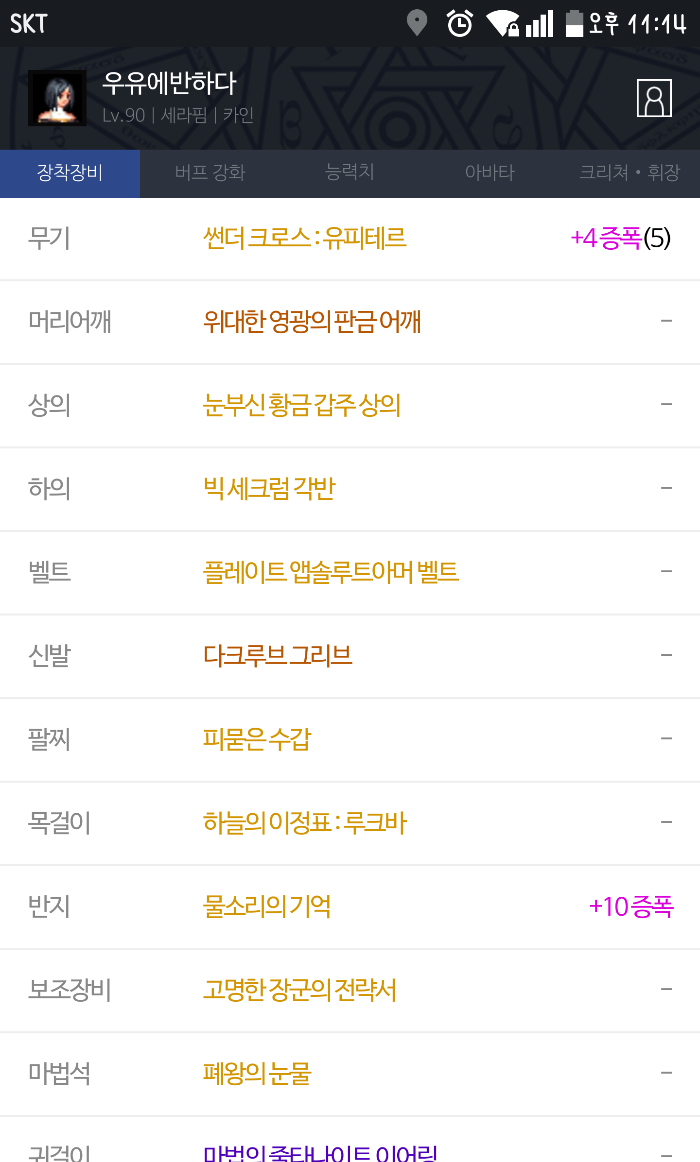
Task: View 플레이트 앱솔루트아머 벨트 details
Action: (330, 572)
